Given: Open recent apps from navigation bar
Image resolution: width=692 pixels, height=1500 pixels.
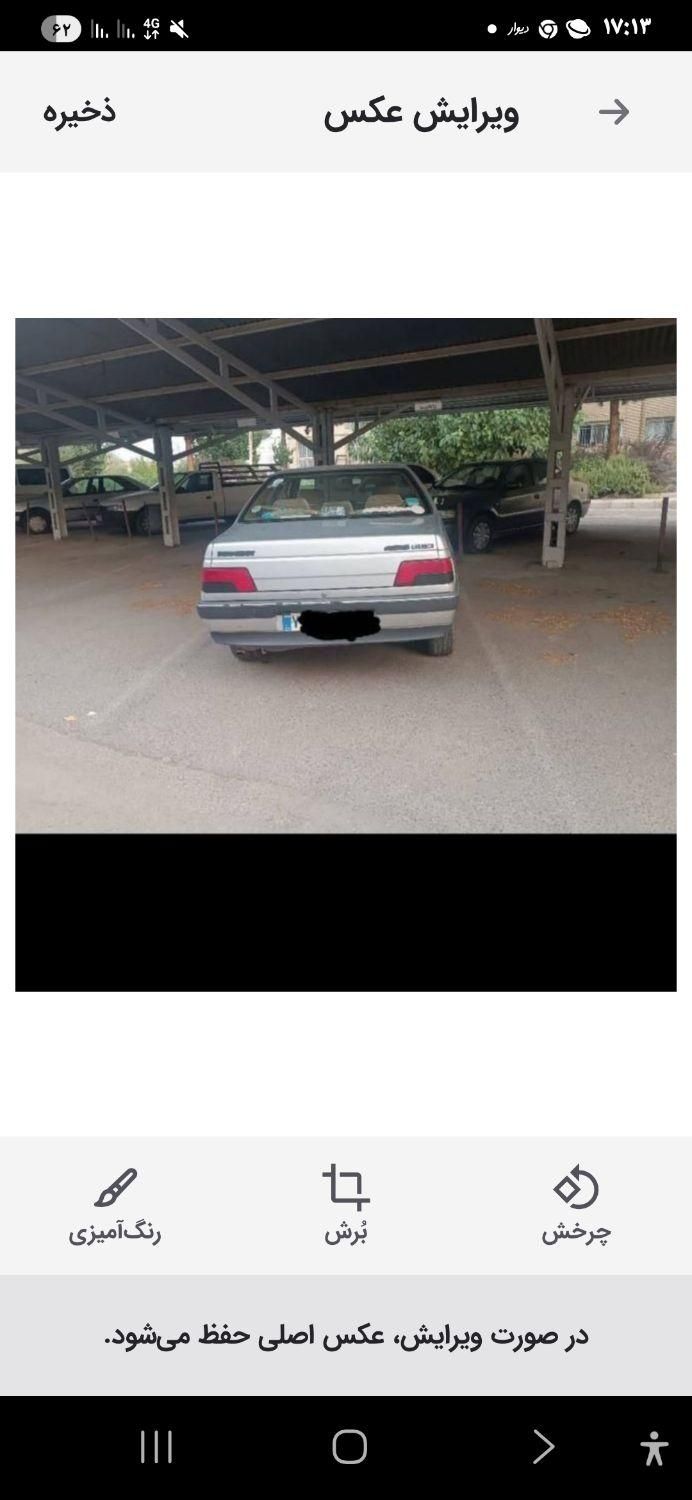Looking at the screenshot, I should click(x=156, y=1446).
